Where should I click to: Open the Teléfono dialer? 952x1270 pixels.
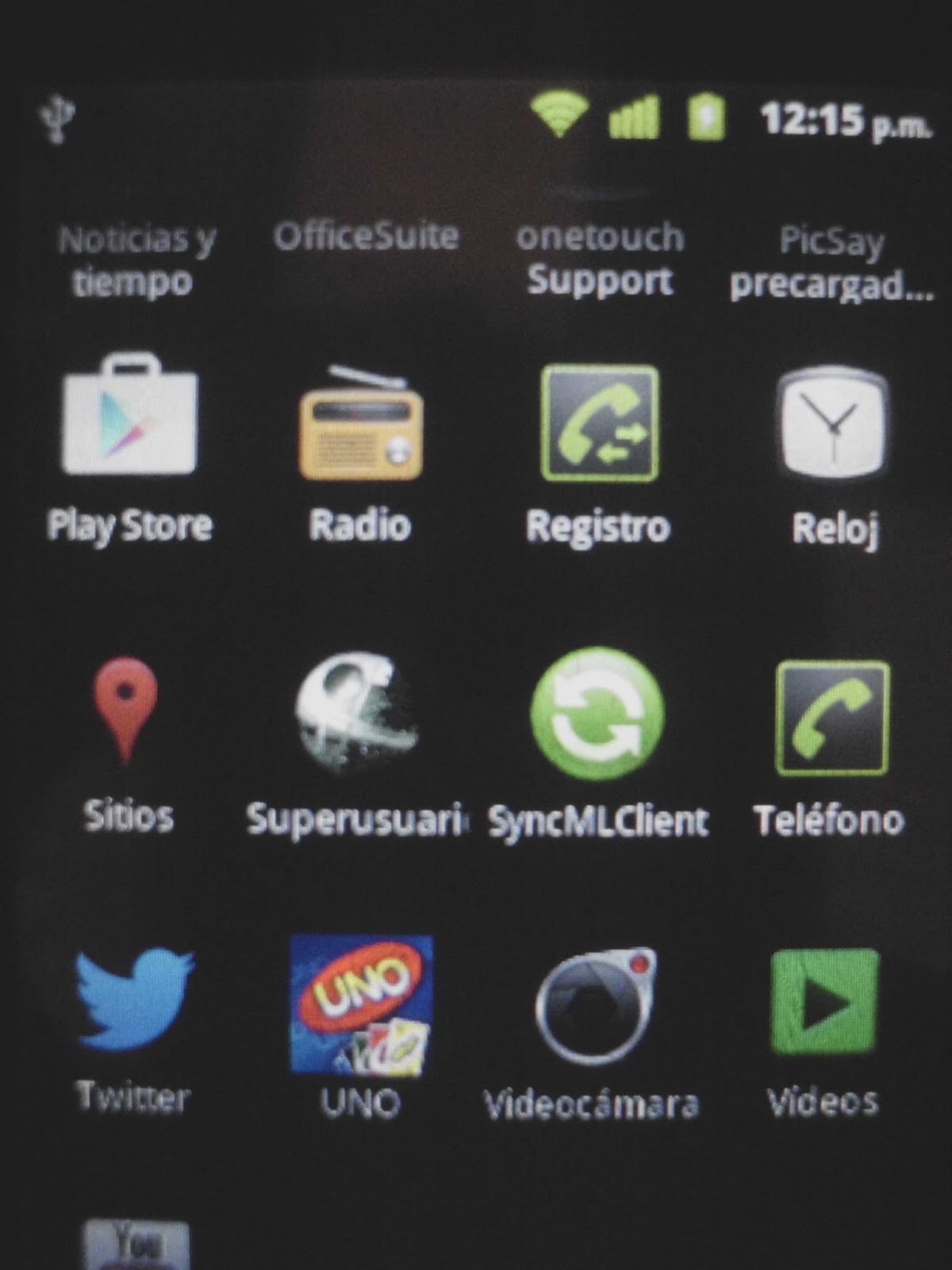(x=831, y=717)
